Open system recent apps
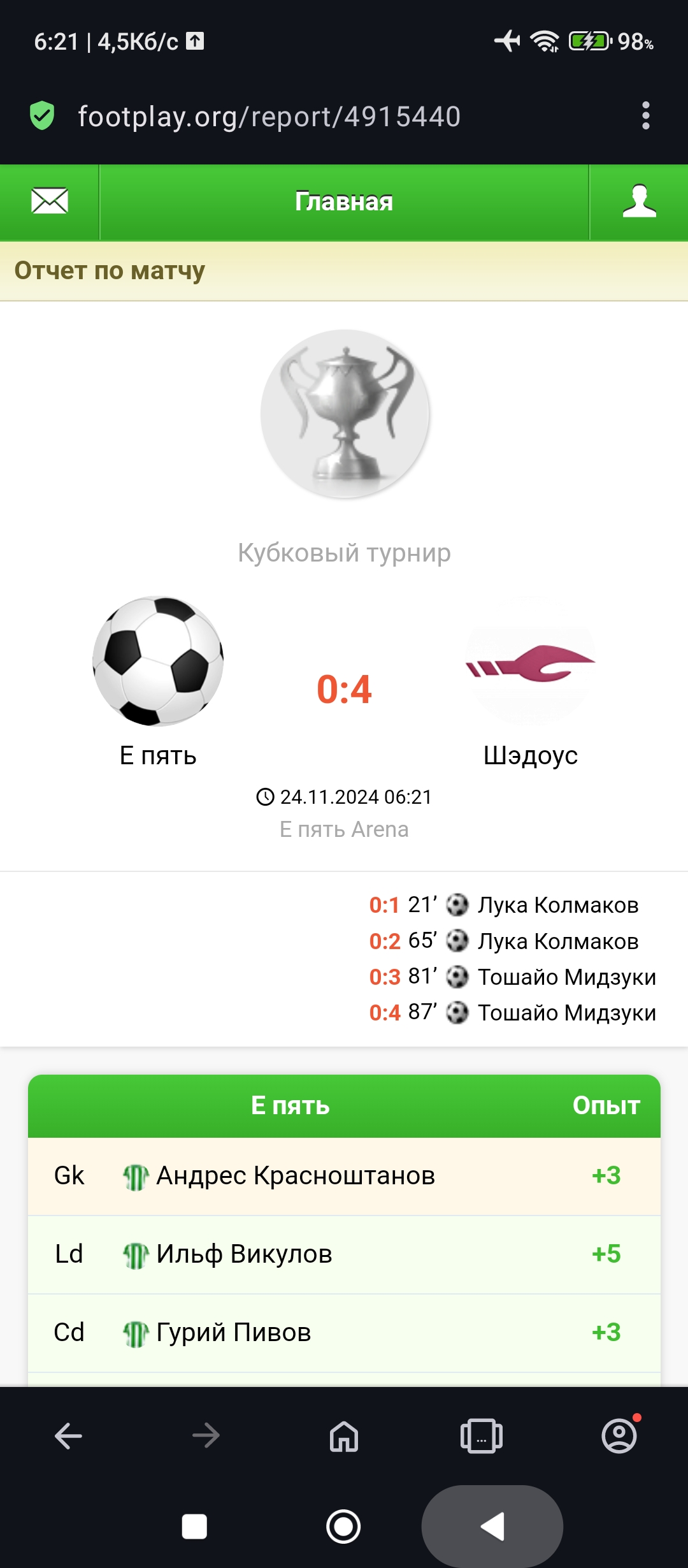This screenshot has width=688, height=1568. (x=194, y=1527)
